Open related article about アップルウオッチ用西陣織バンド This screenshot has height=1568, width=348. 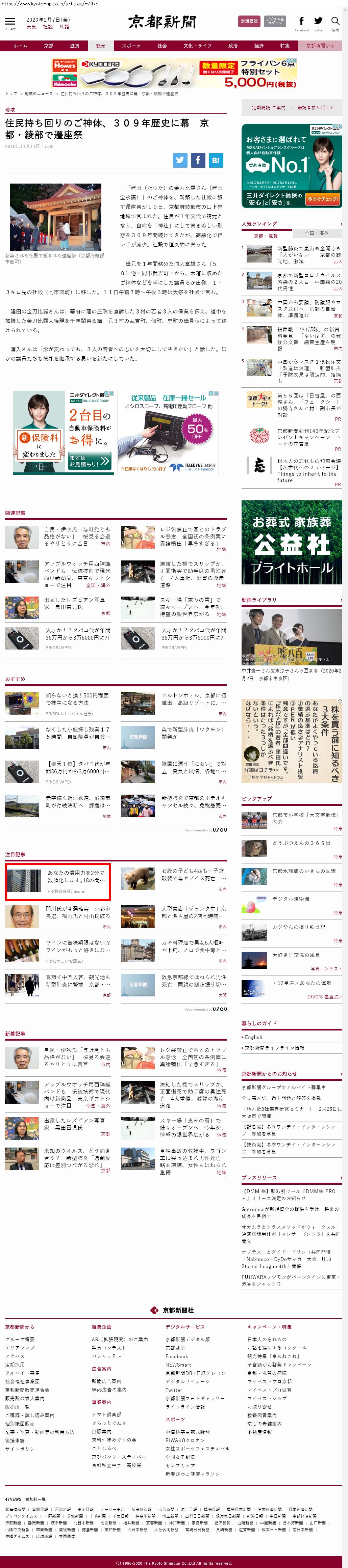click(x=77, y=571)
